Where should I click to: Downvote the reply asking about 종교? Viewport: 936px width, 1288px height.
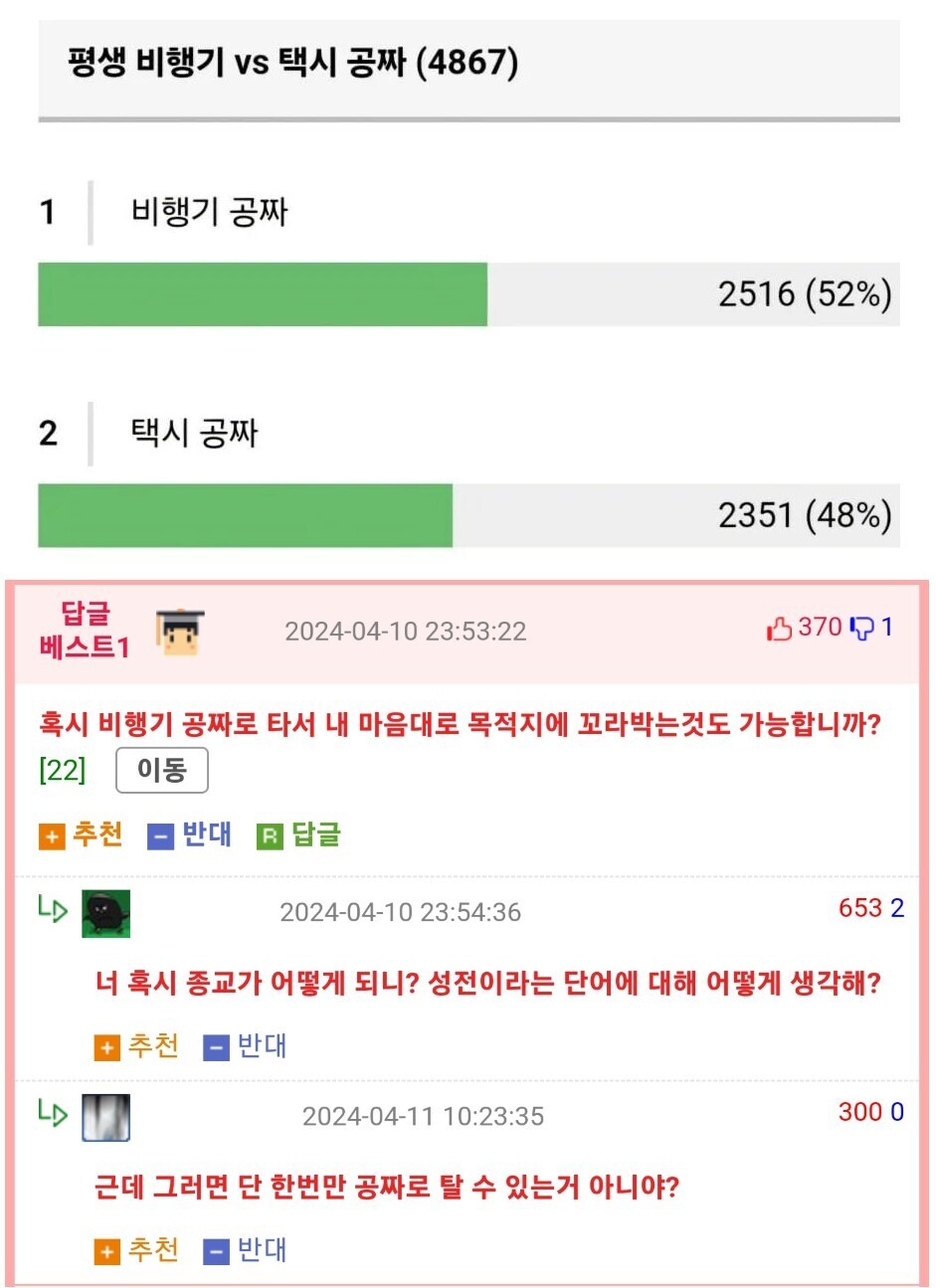tap(246, 1046)
